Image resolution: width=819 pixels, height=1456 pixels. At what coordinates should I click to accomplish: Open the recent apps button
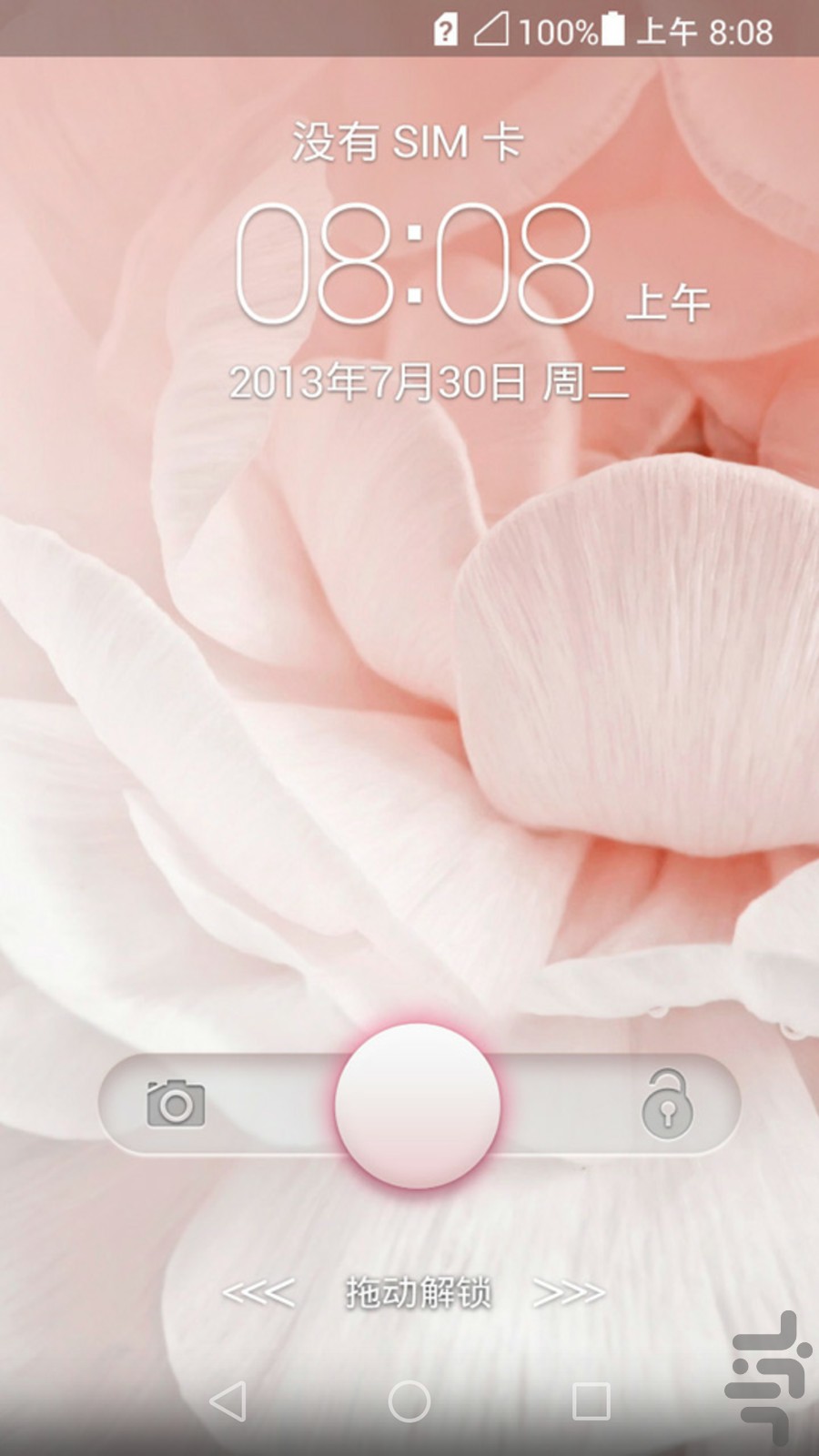coord(591,1401)
